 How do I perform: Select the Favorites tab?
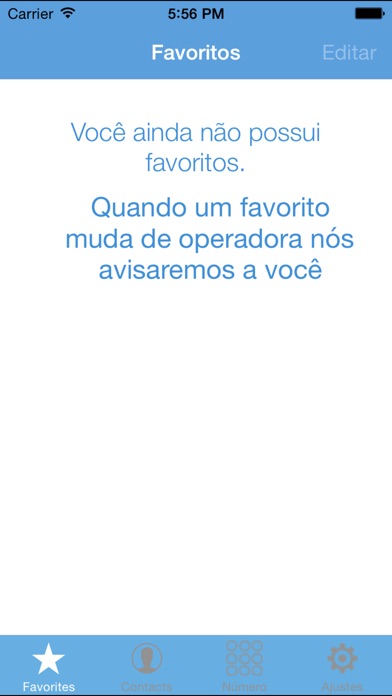tap(49, 666)
